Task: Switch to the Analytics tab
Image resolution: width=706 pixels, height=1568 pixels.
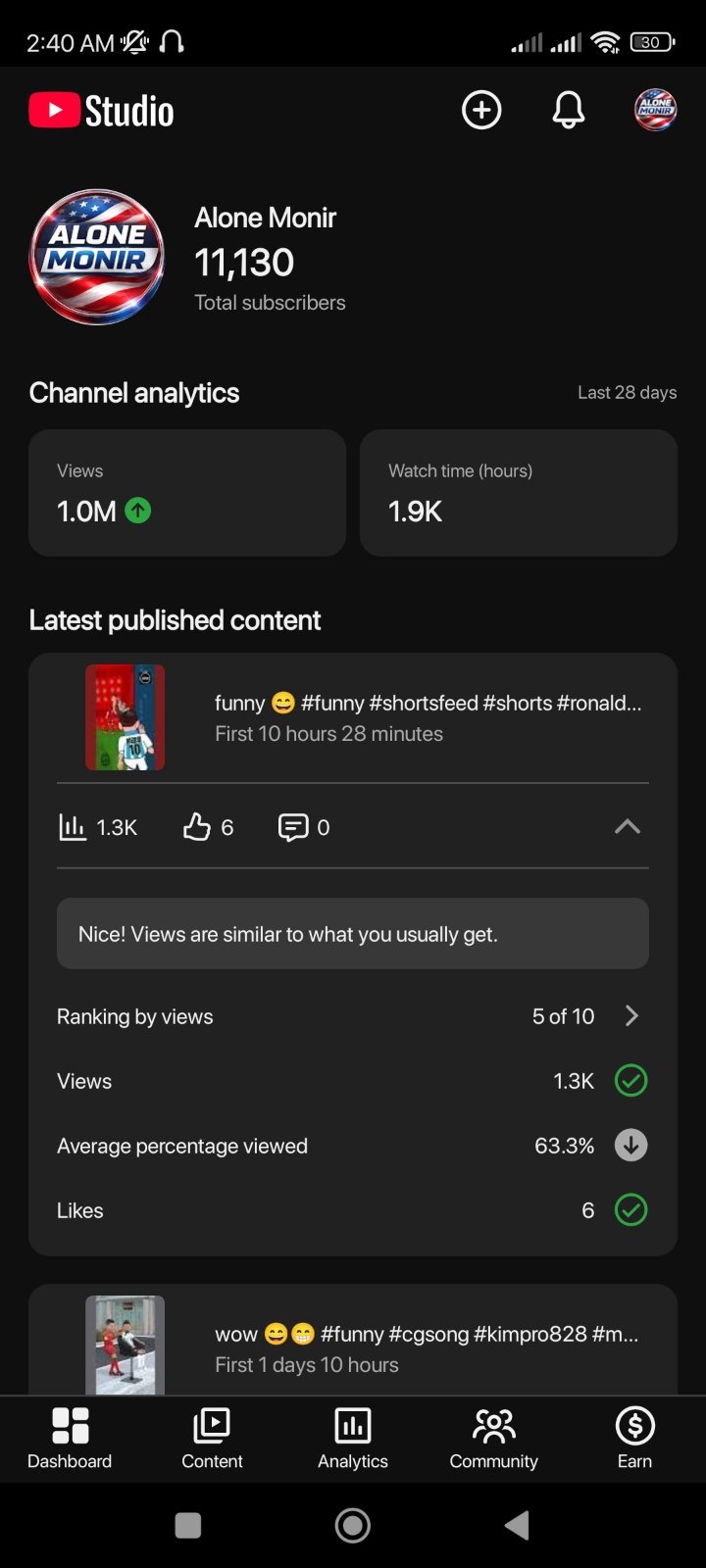Action: [x=353, y=1439]
